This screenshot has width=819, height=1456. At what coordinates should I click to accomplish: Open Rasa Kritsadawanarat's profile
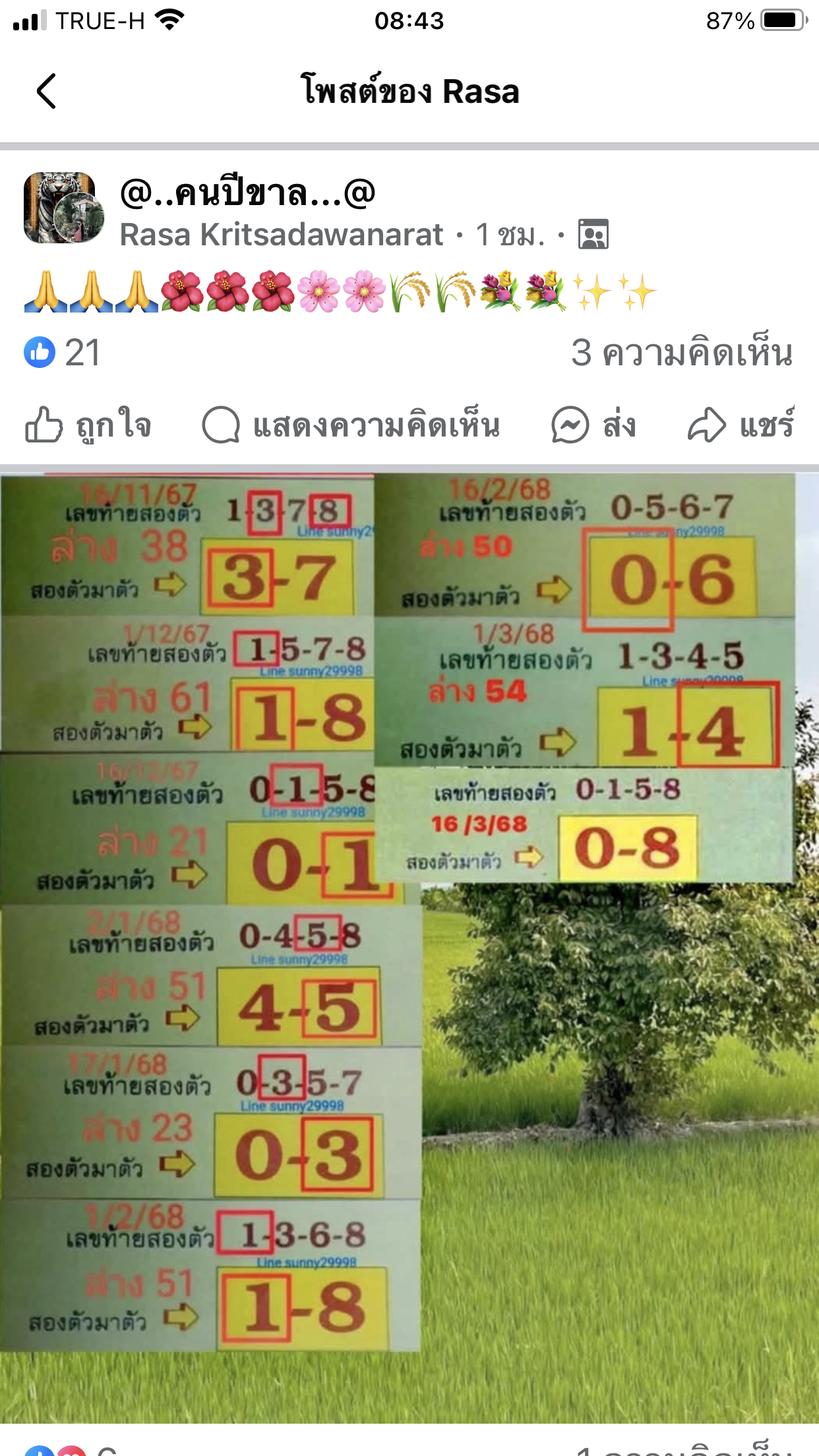(x=282, y=235)
